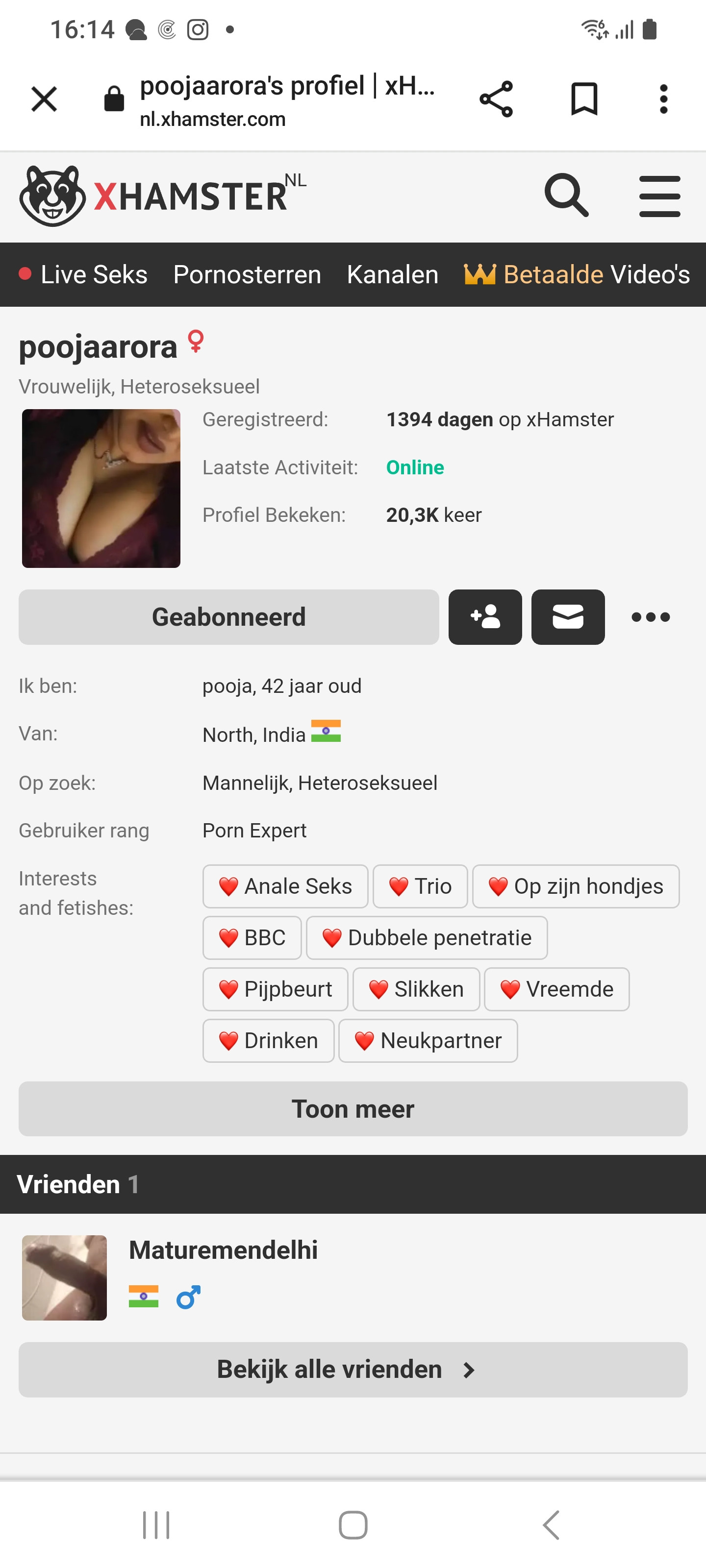The width and height of the screenshot is (706, 1568).
Task: Open the hamburger navigation menu
Action: pyautogui.click(x=659, y=196)
